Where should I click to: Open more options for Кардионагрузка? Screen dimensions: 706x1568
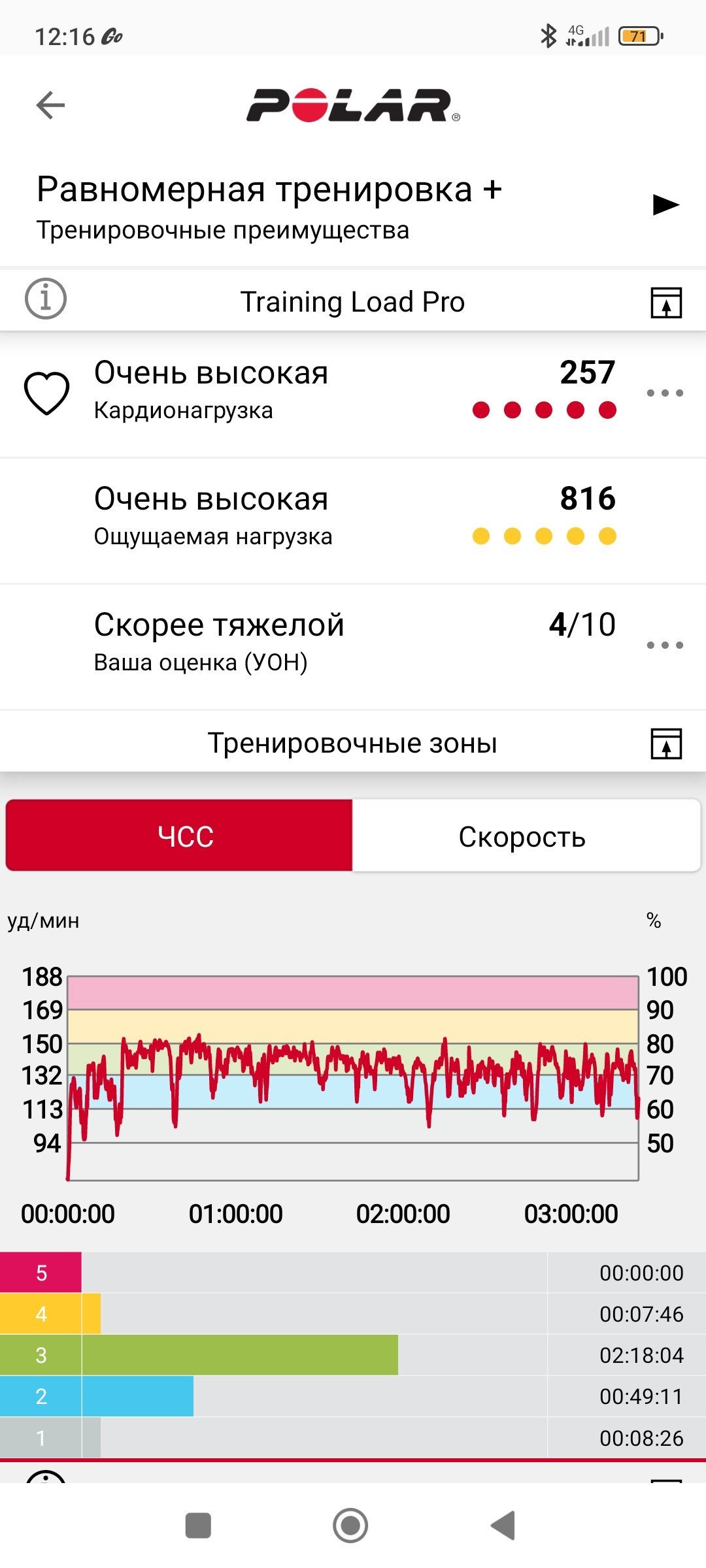pyautogui.click(x=665, y=393)
